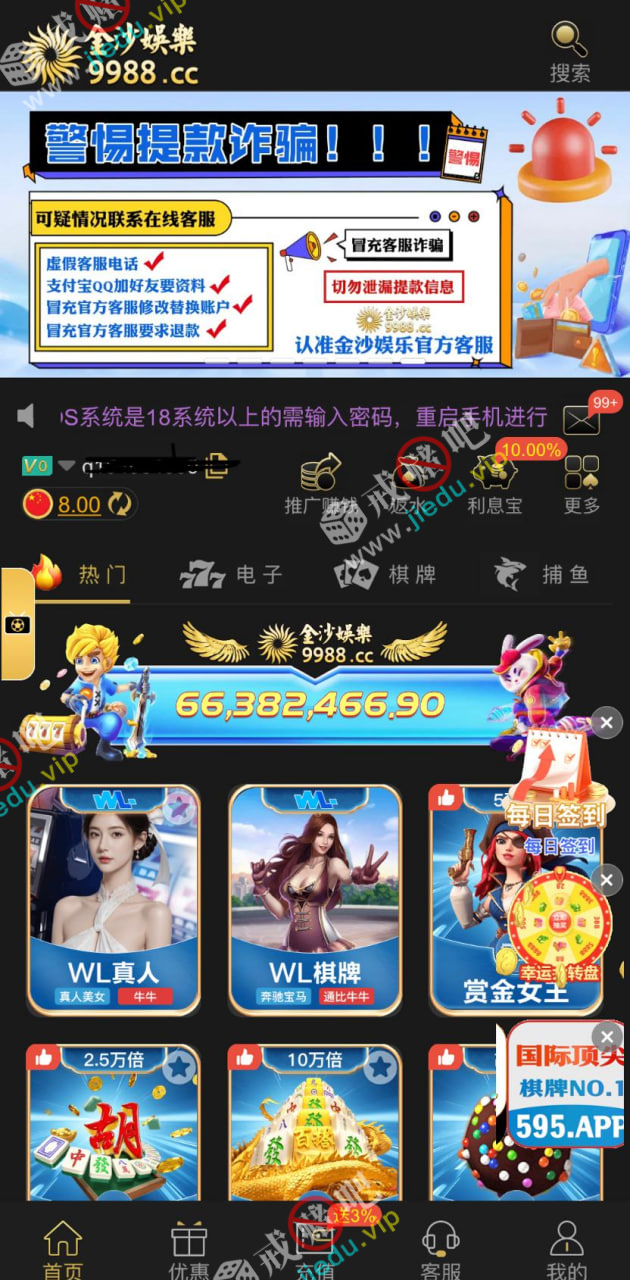Viewport: 630px width, 1280px height.
Task: Open 推广赚钱 promotion earnings
Action: tap(320, 484)
